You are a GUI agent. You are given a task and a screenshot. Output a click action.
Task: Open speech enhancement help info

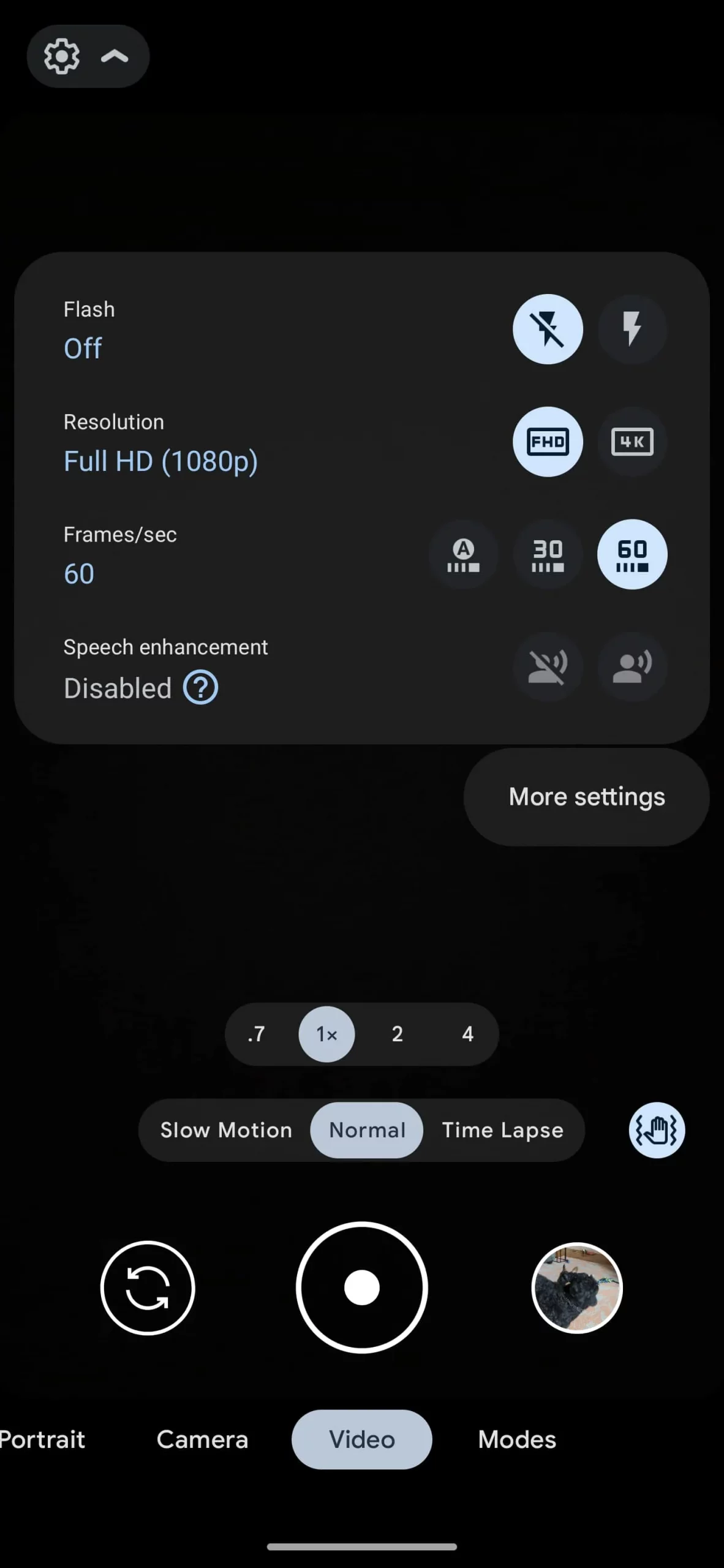[x=200, y=688]
